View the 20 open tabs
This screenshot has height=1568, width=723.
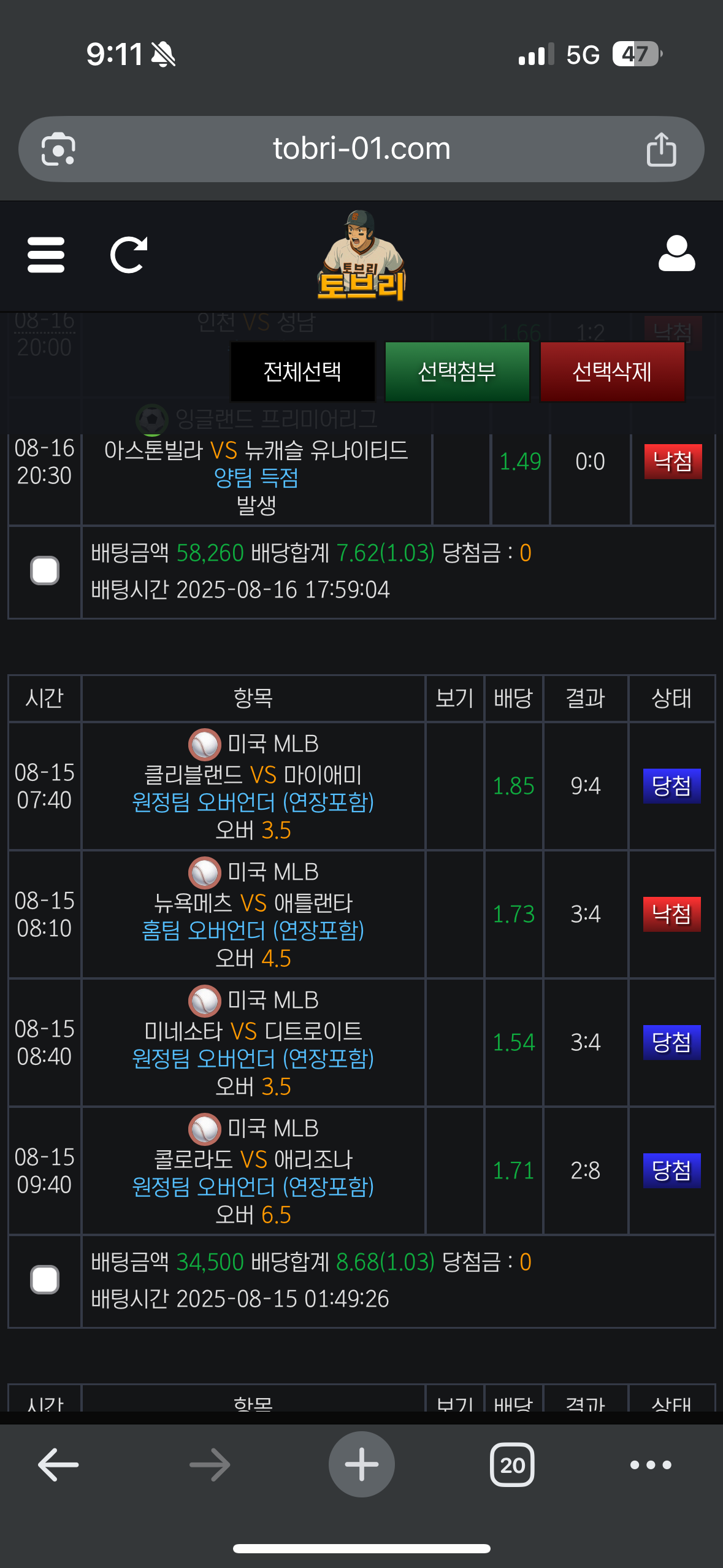pyautogui.click(x=512, y=1465)
